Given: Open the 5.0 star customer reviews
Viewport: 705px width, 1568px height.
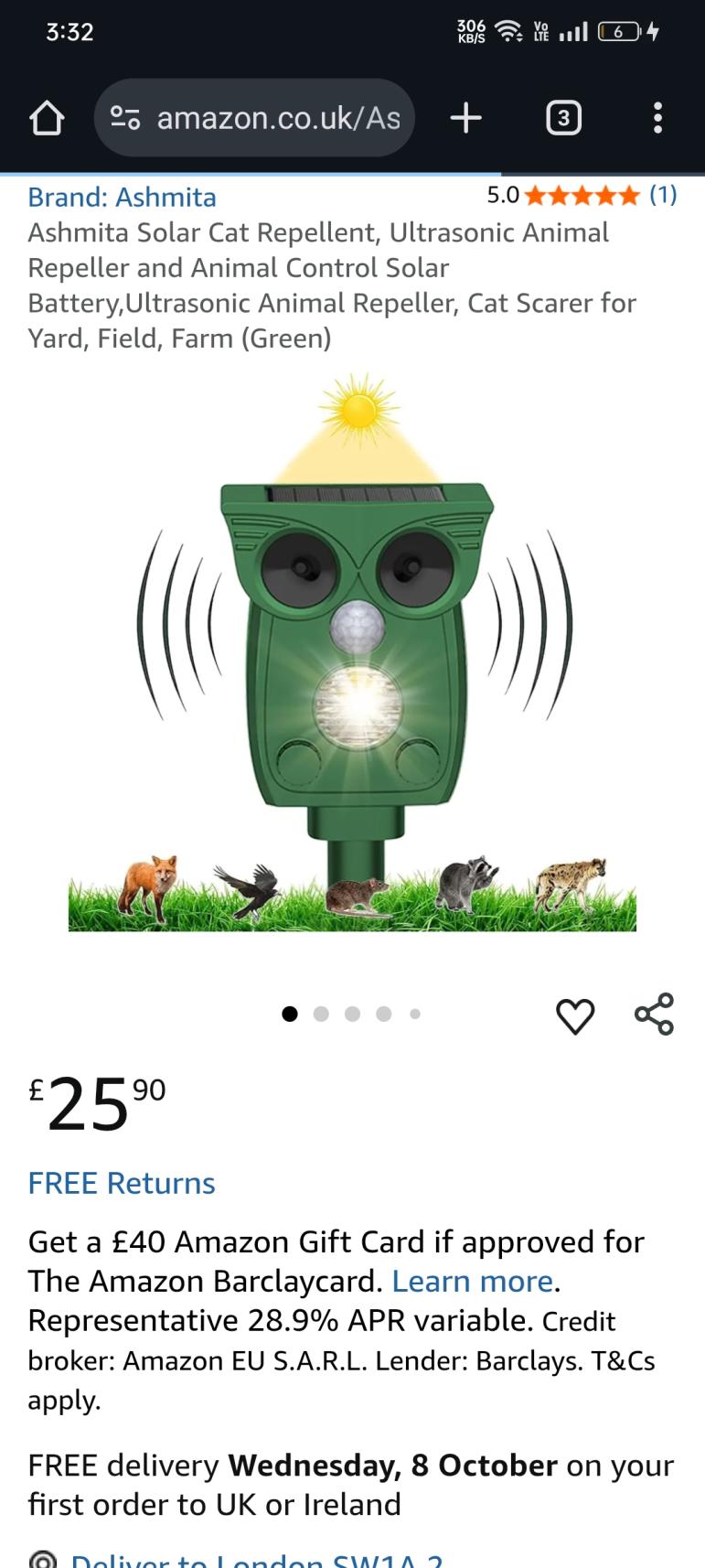Looking at the screenshot, I should tap(582, 195).
